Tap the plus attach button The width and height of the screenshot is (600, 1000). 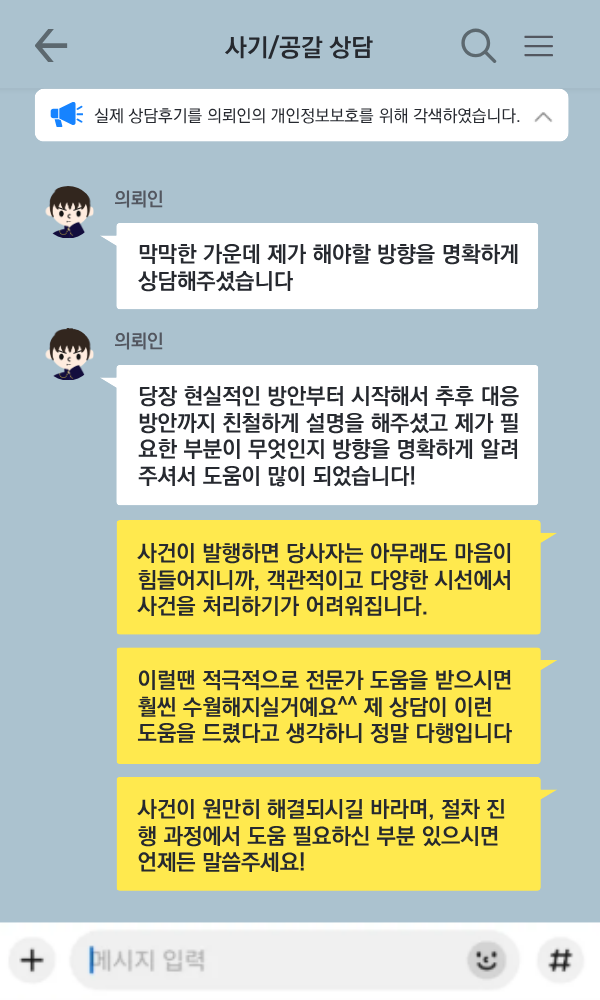pos(32,961)
